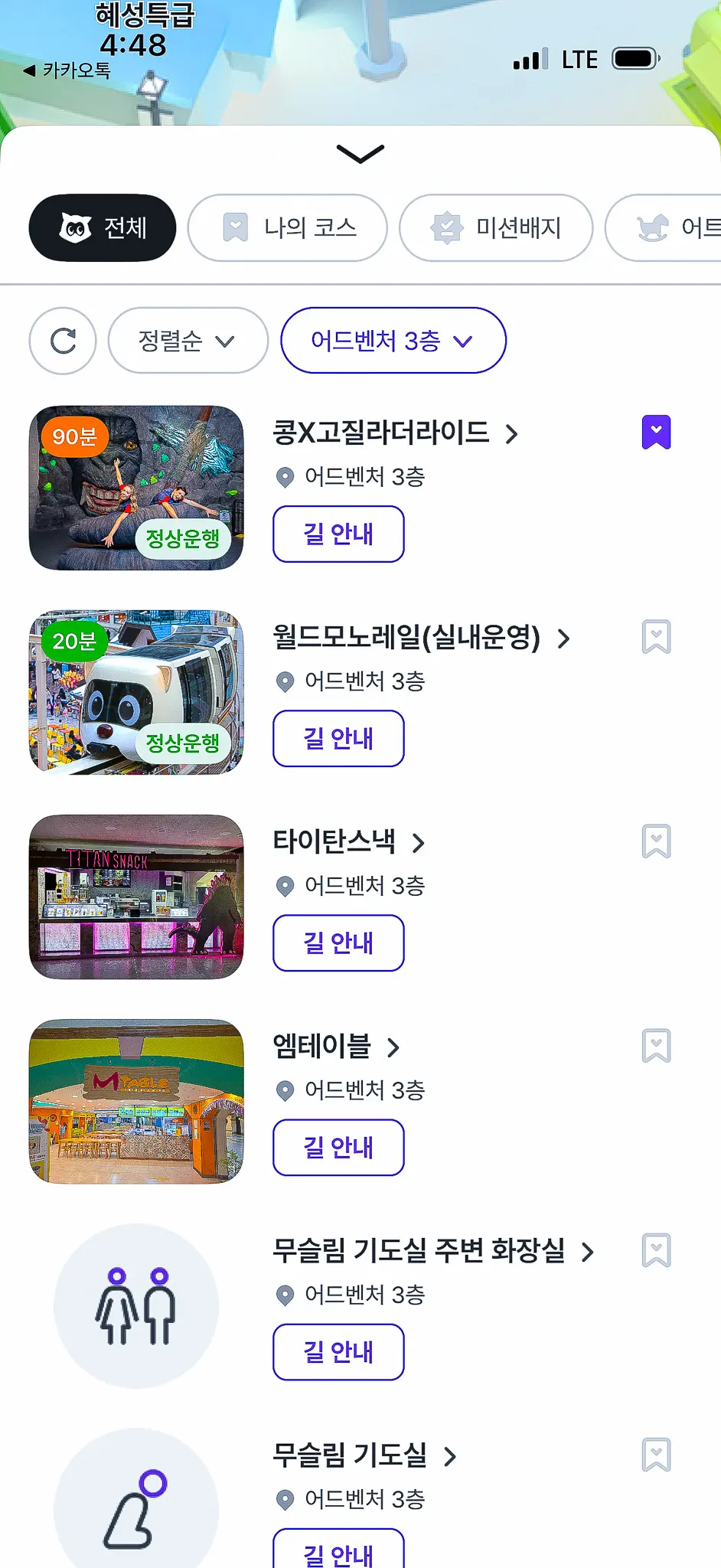Return to 카카오톡 via back link
Image resolution: width=721 pixels, height=1568 pixels.
[67, 70]
